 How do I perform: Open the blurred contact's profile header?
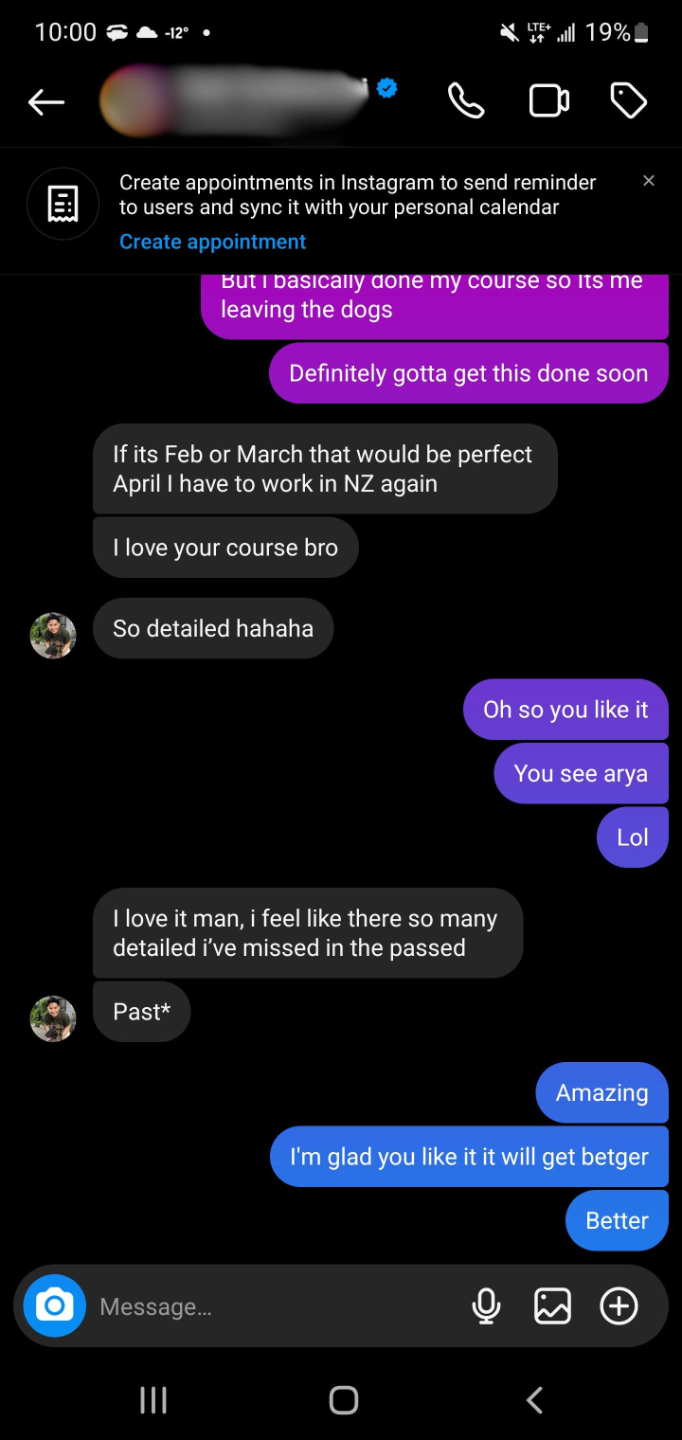(235, 101)
